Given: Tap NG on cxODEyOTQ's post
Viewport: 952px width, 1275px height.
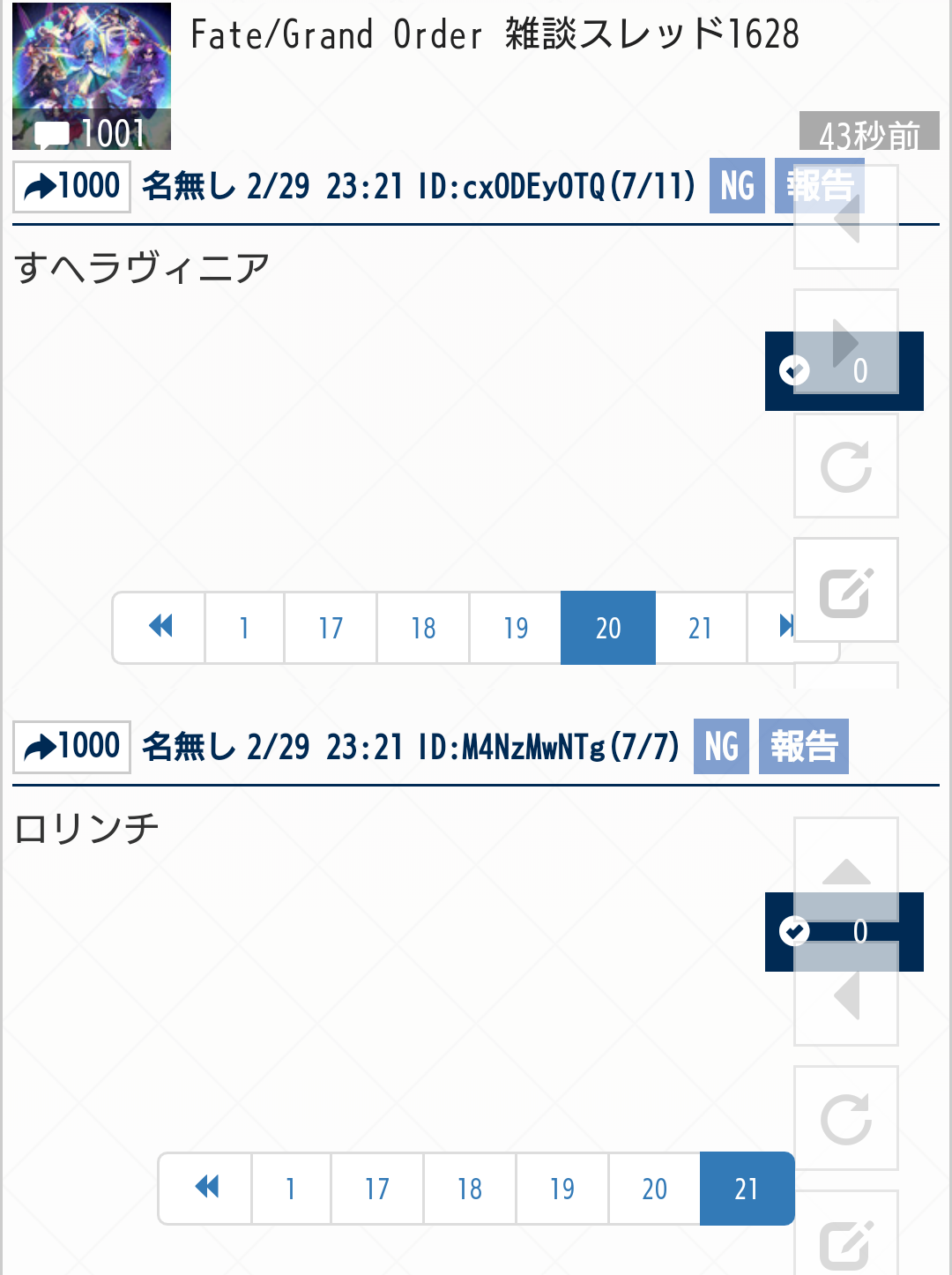Looking at the screenshot, I should (736, 186).
